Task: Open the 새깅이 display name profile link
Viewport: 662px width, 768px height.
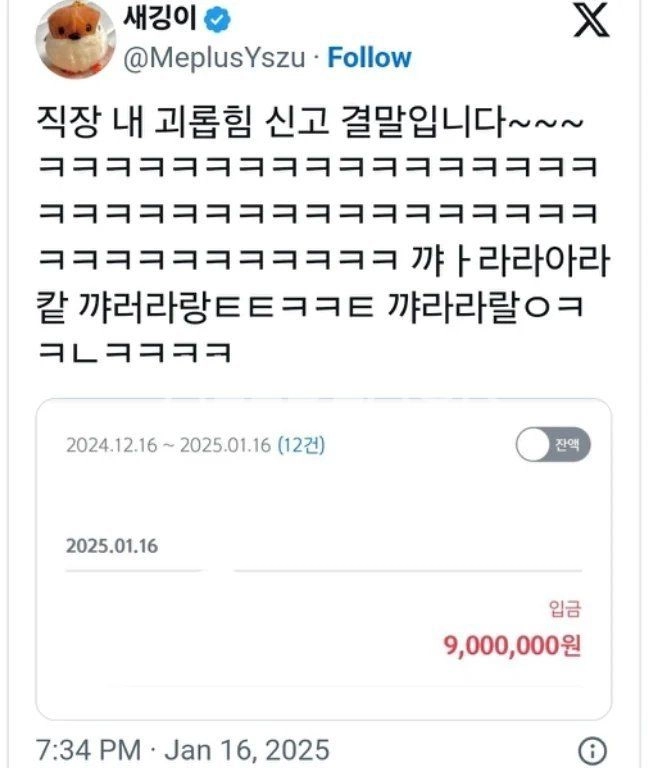Action: (x=160, y=19)
